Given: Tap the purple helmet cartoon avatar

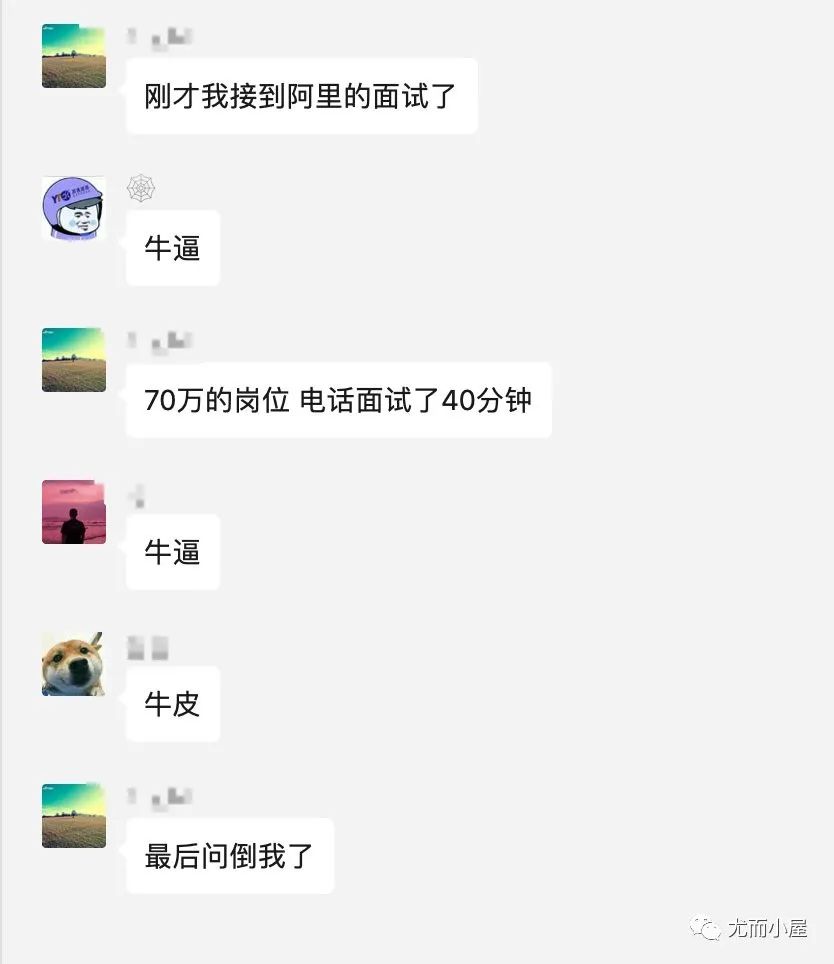Looking at the screenshot, I should (74, 208).
